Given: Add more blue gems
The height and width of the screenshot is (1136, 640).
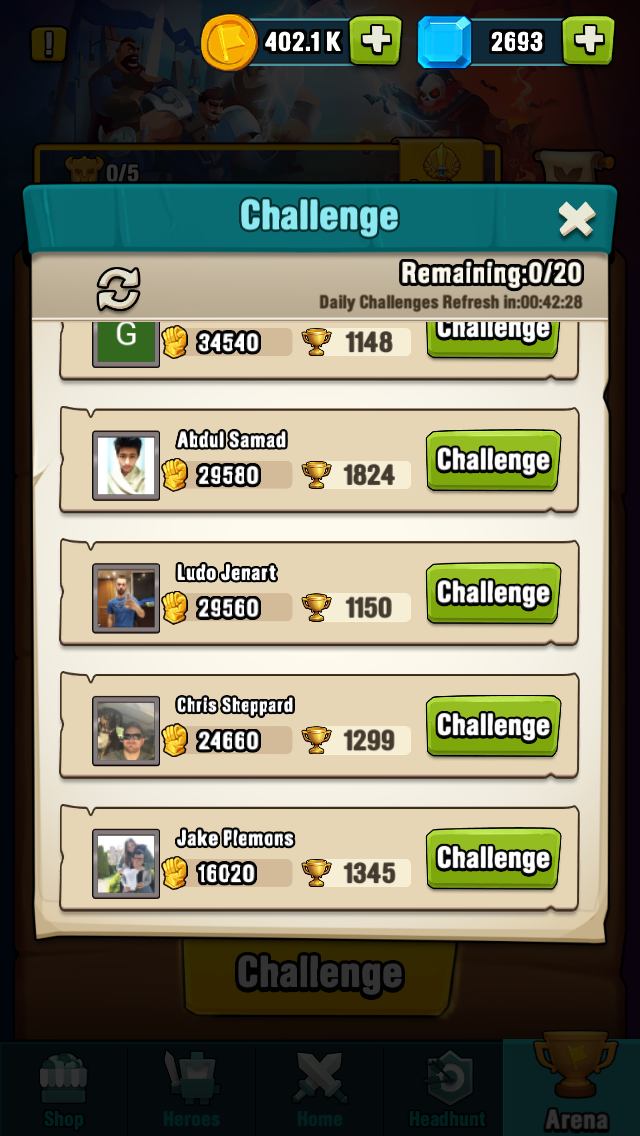Looking at the screenshot, I should pyautogui.click(x=589, y=41).
